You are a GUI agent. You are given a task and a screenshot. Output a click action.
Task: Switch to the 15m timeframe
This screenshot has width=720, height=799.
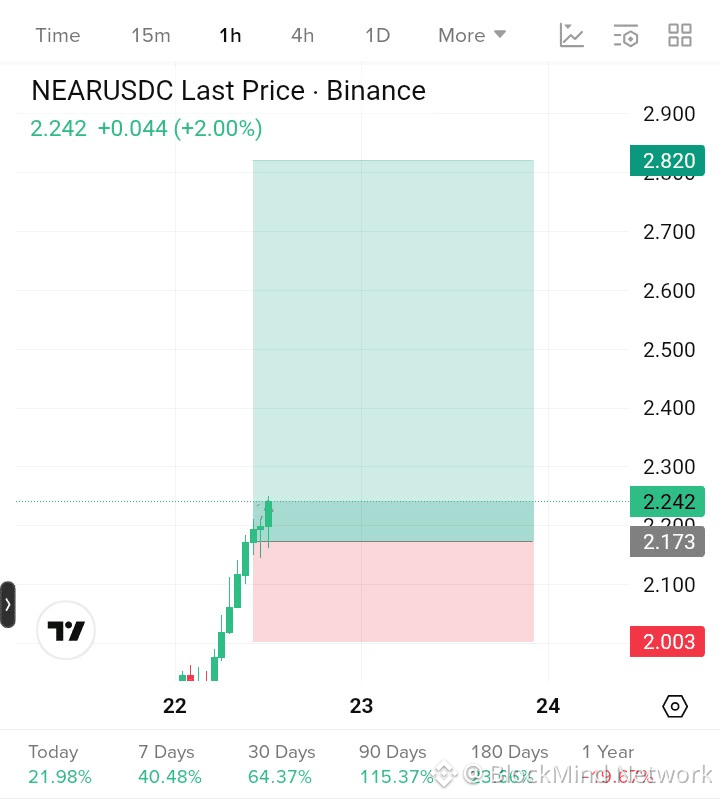151,36
